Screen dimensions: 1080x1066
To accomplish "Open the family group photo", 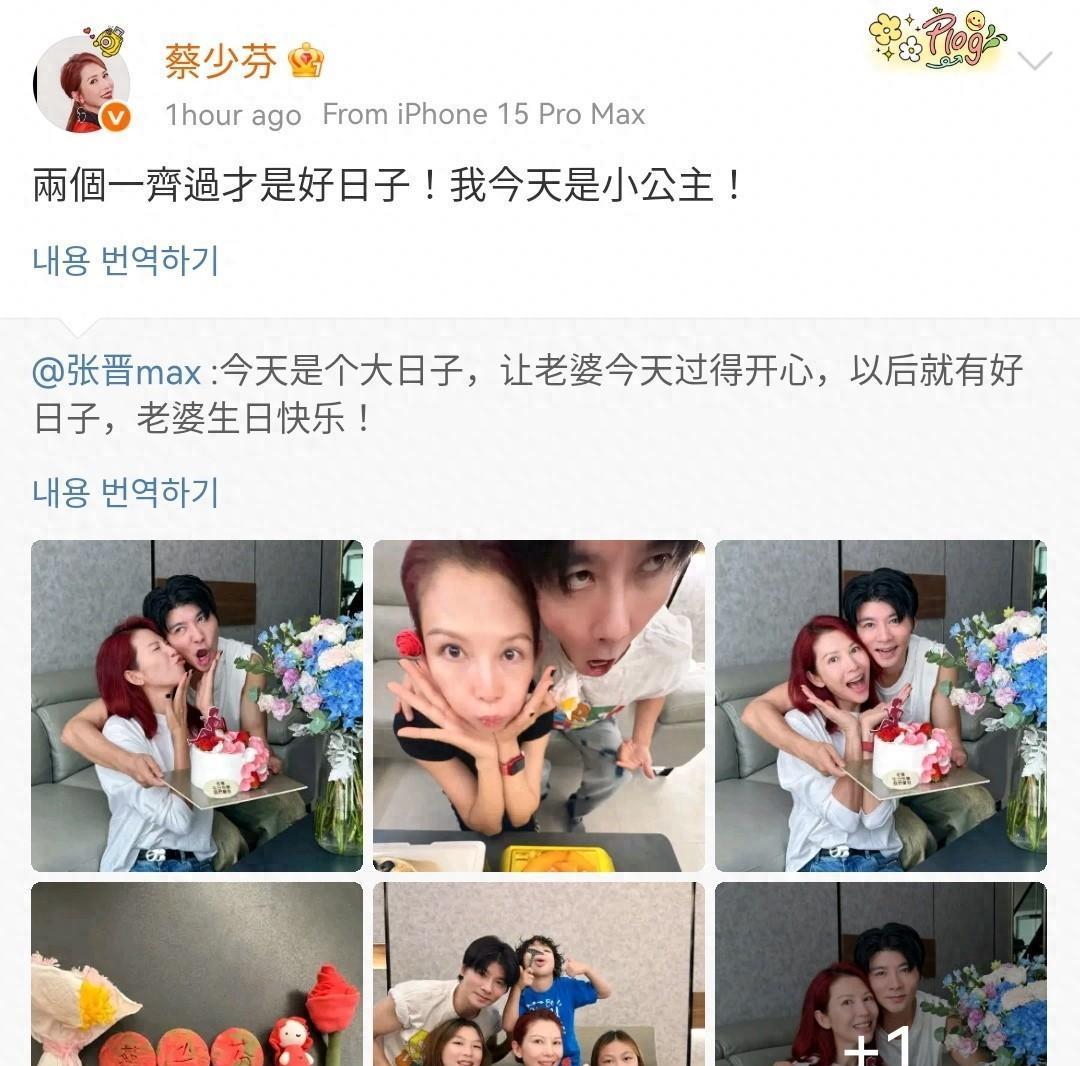I will pos(539,975).
